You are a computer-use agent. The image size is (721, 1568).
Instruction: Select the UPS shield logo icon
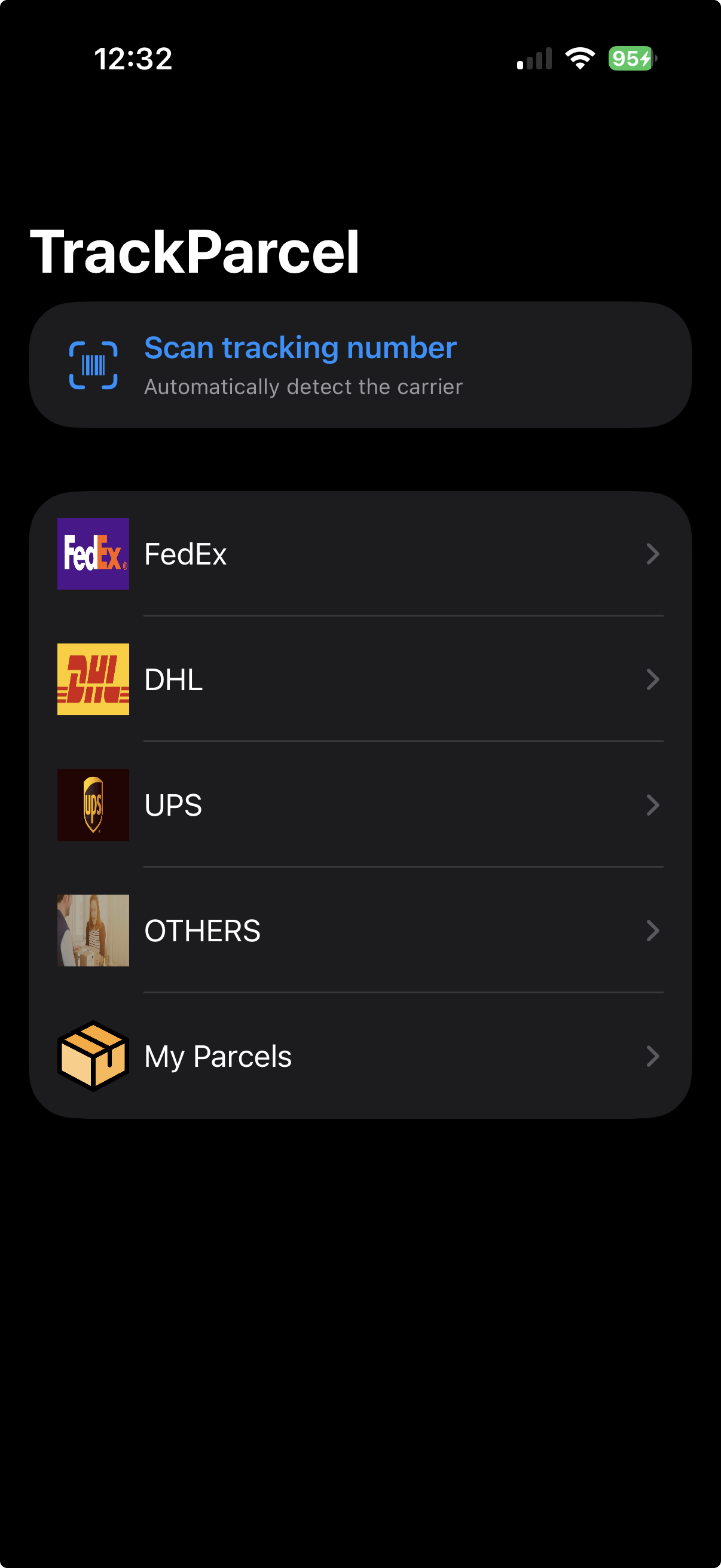point(93,805)
